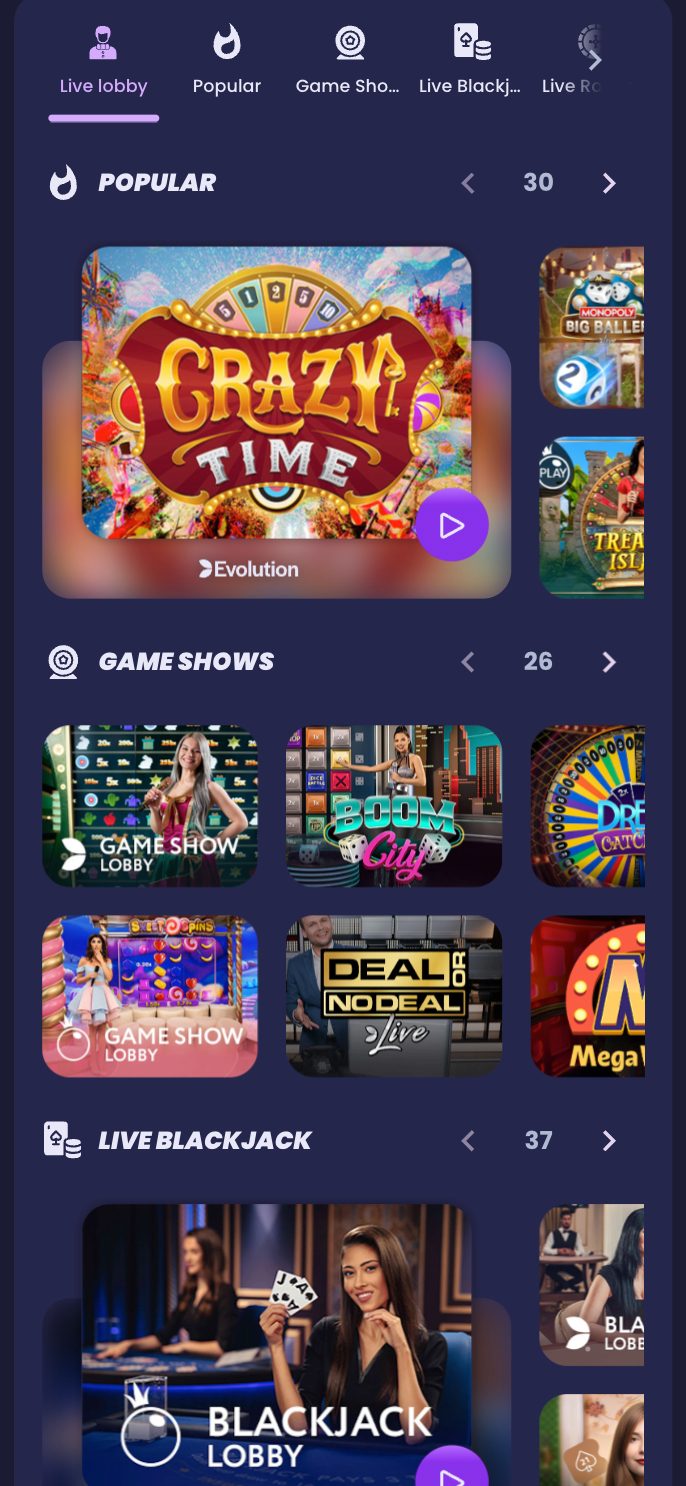Show previous Game Shows page
Image resolution: width=686 pixels, height=1486 pixels.
[x=467, y=662]
